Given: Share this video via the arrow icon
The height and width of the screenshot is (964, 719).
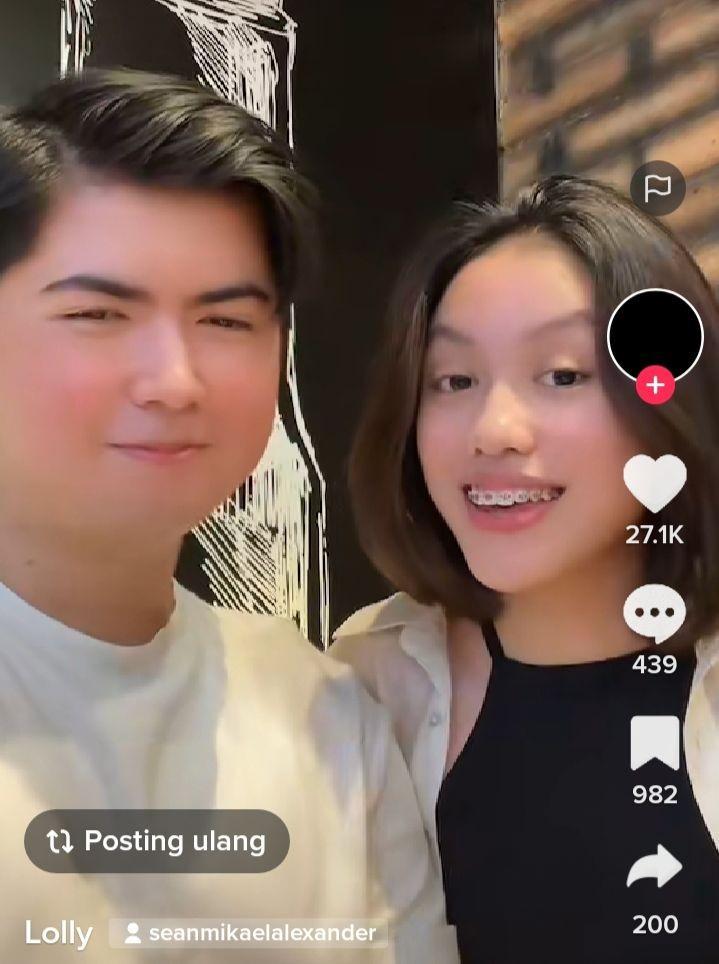Looking at the screenshot, I should coord(655,868).
